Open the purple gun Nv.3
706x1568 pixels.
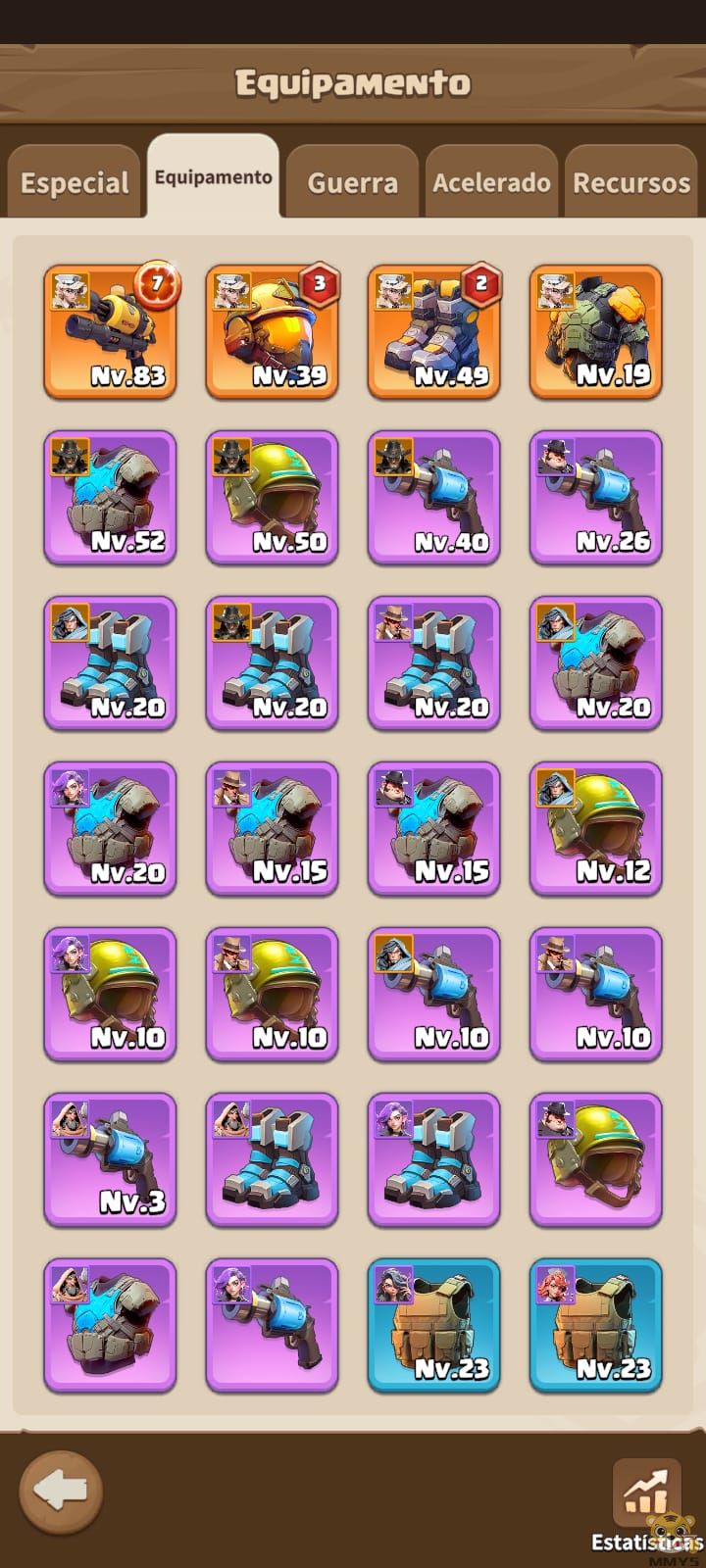pyautogui.click(x=110, y=1159)
